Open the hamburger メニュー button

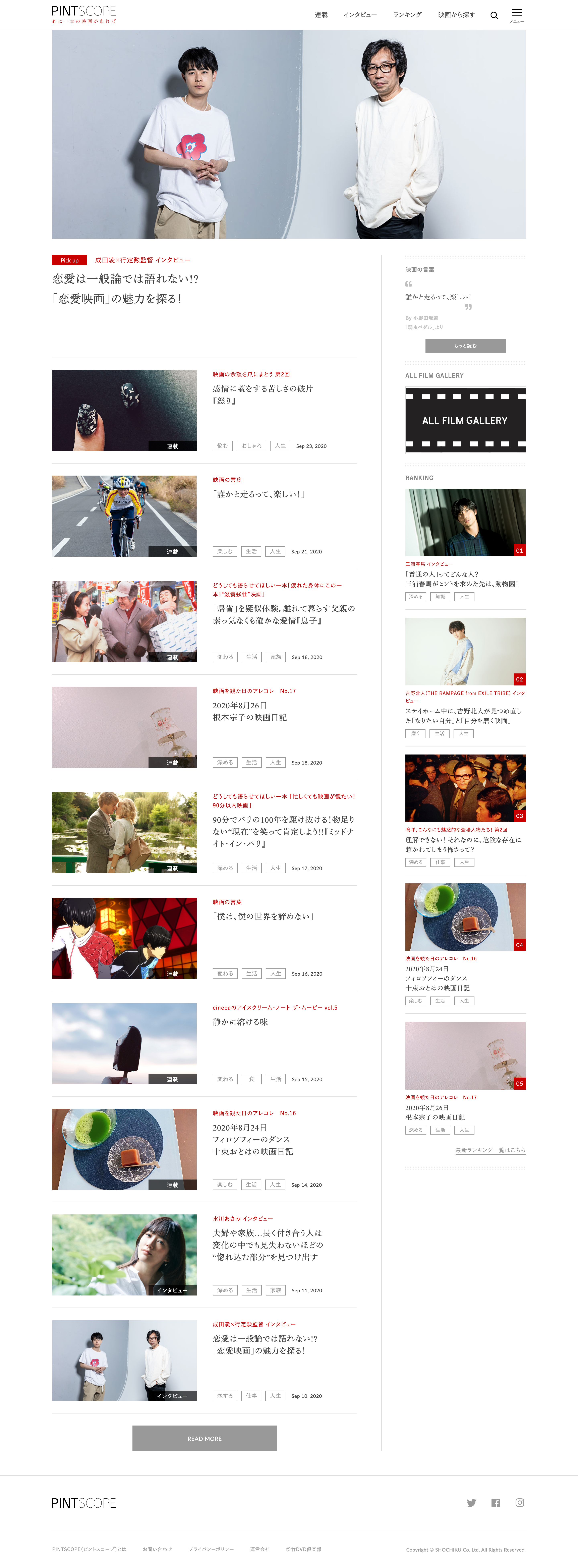point(516,15)
